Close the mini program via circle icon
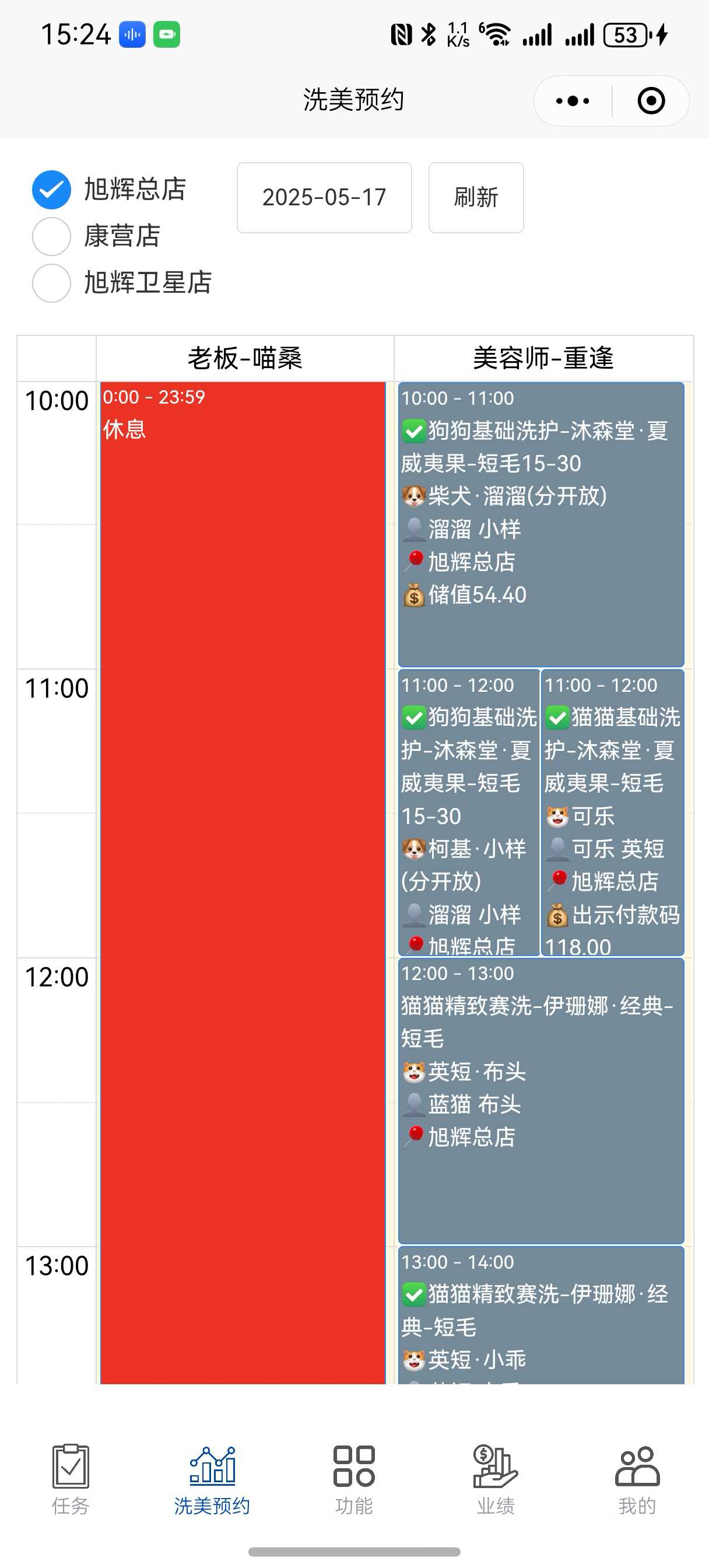This screenshot has height=1568, width=709. (651, 101)
